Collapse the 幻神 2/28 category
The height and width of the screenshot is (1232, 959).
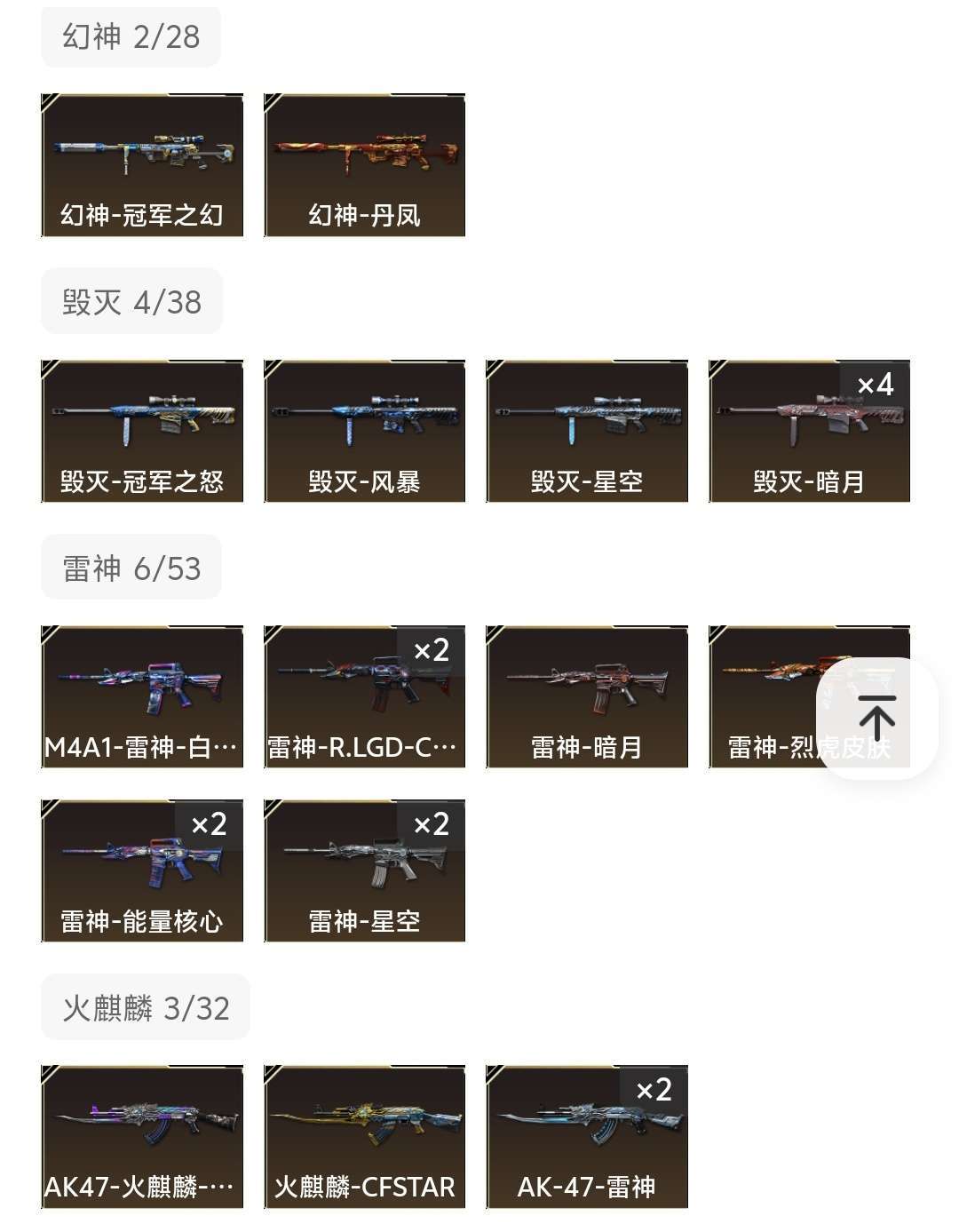[130, 37]
